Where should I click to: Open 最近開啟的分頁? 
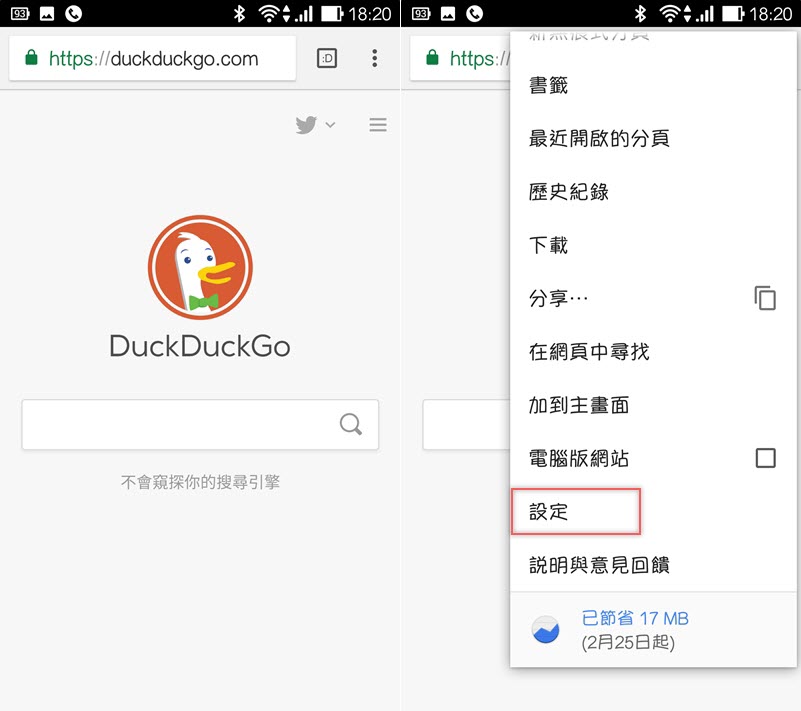(598, 138)
